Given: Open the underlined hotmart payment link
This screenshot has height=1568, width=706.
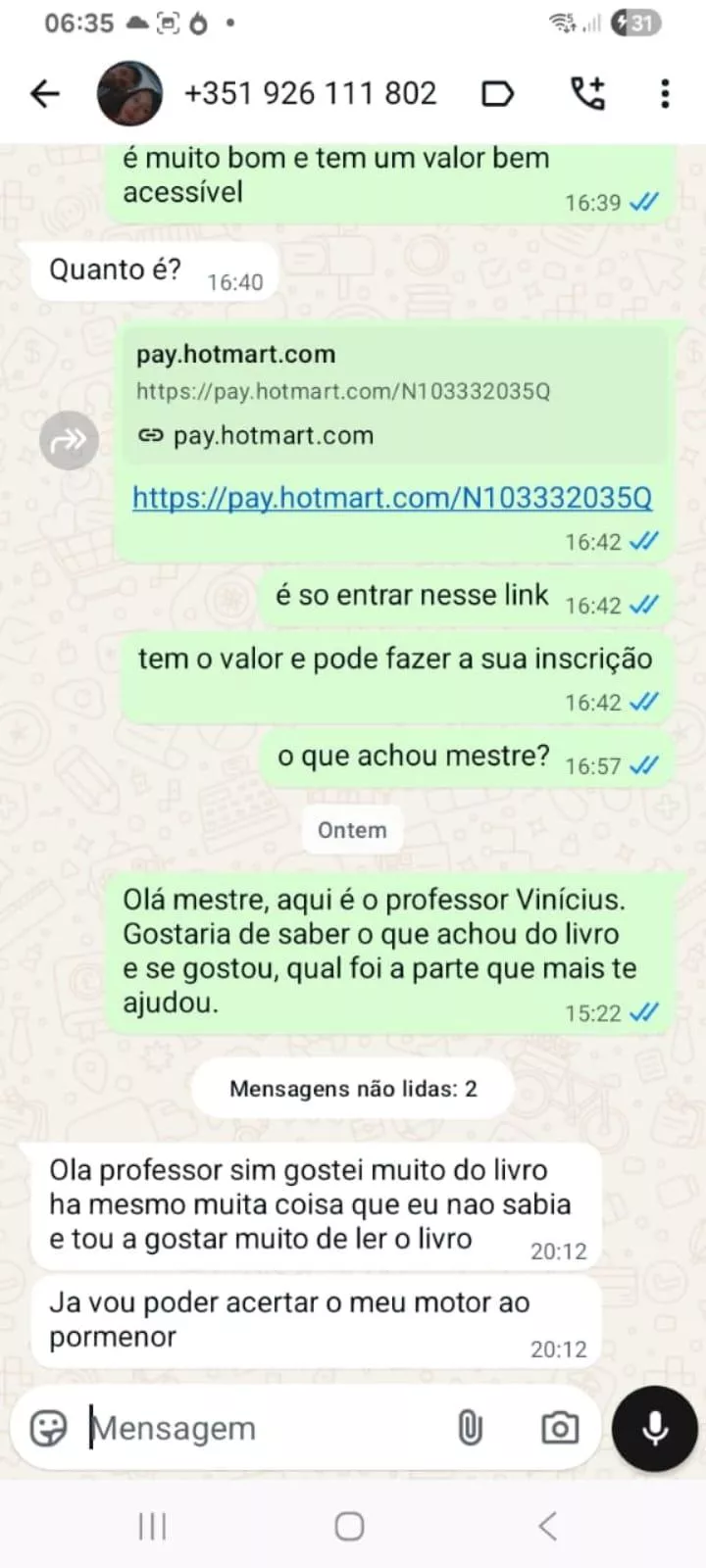Looking at the screenshot, I should click(x=392, y=498).
